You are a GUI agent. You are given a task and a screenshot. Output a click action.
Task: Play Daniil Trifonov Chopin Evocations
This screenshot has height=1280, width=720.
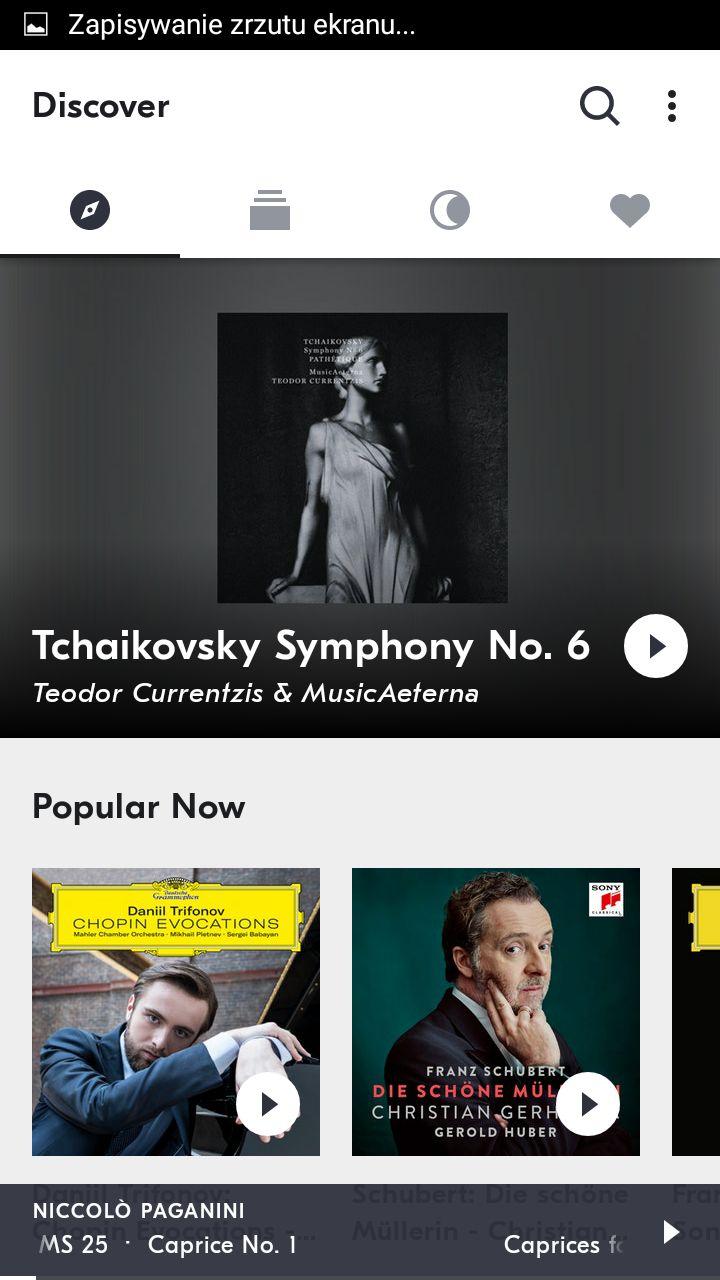(x=268, y=1104)
